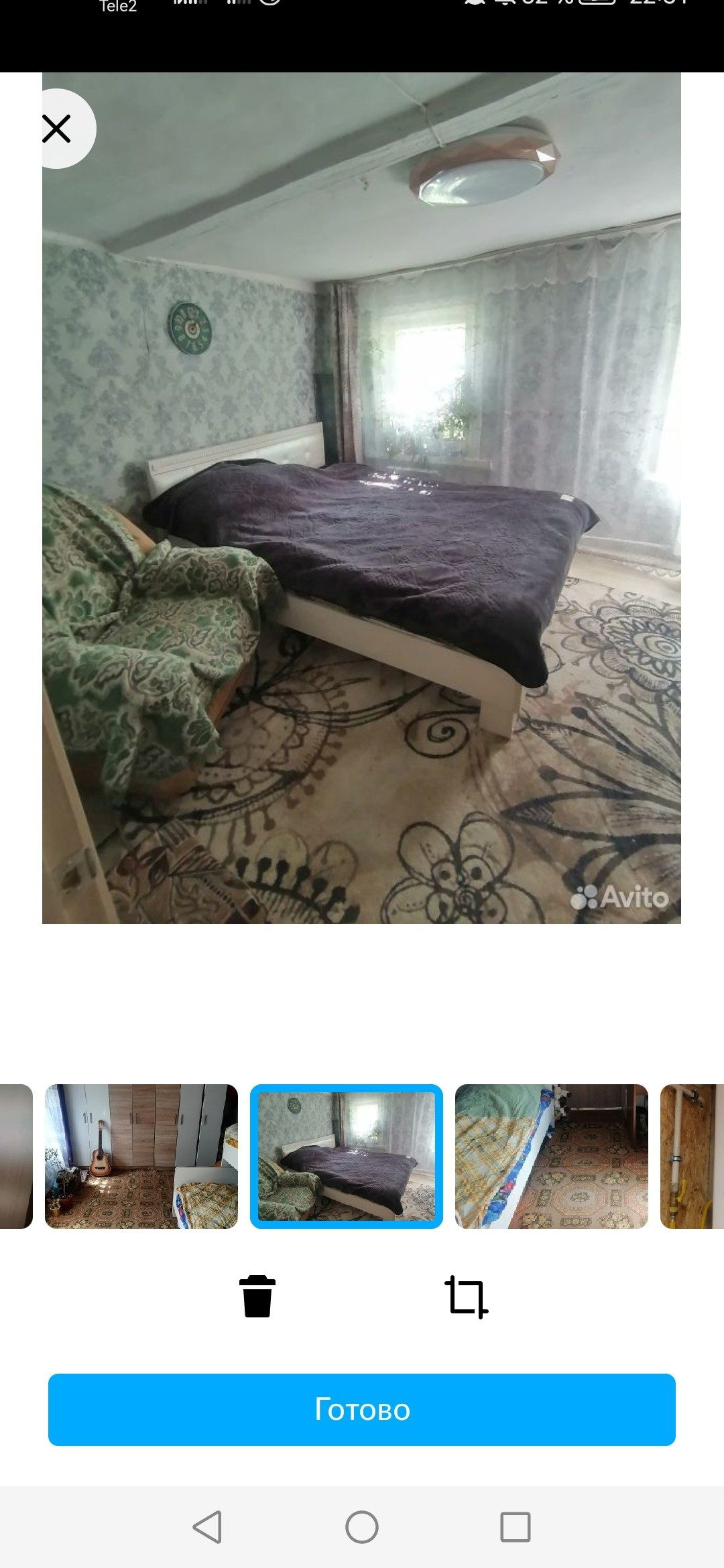
Task: Open the crop tool
Action: (x=467, y=1297)
